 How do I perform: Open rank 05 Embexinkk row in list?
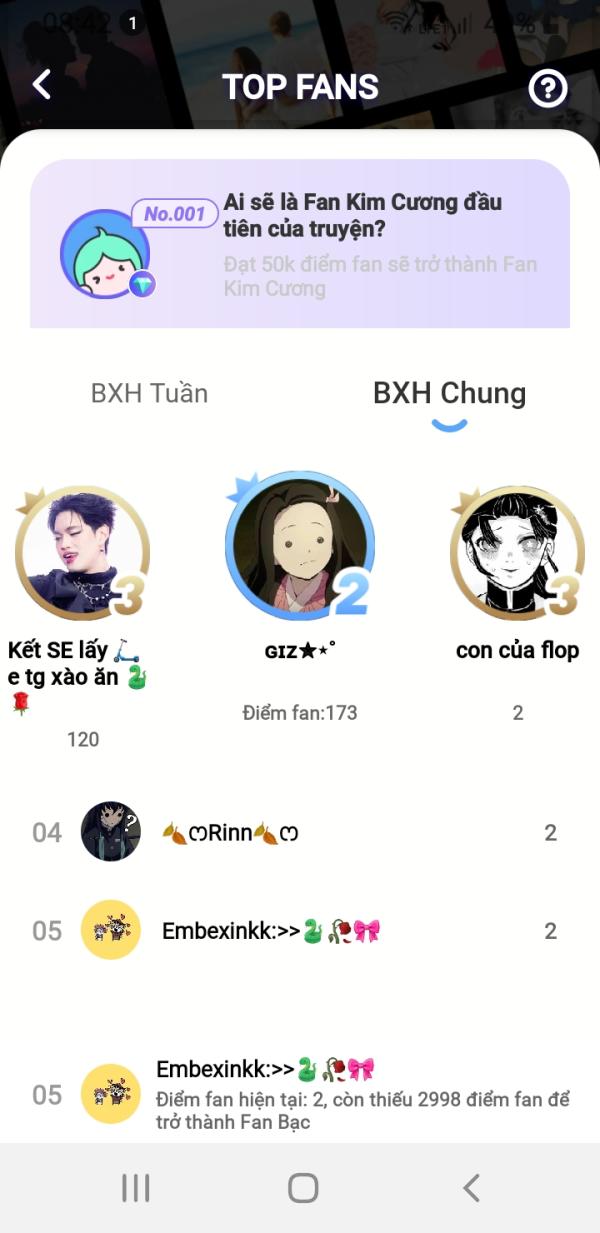pyautogui.click(x=300, y=931)
